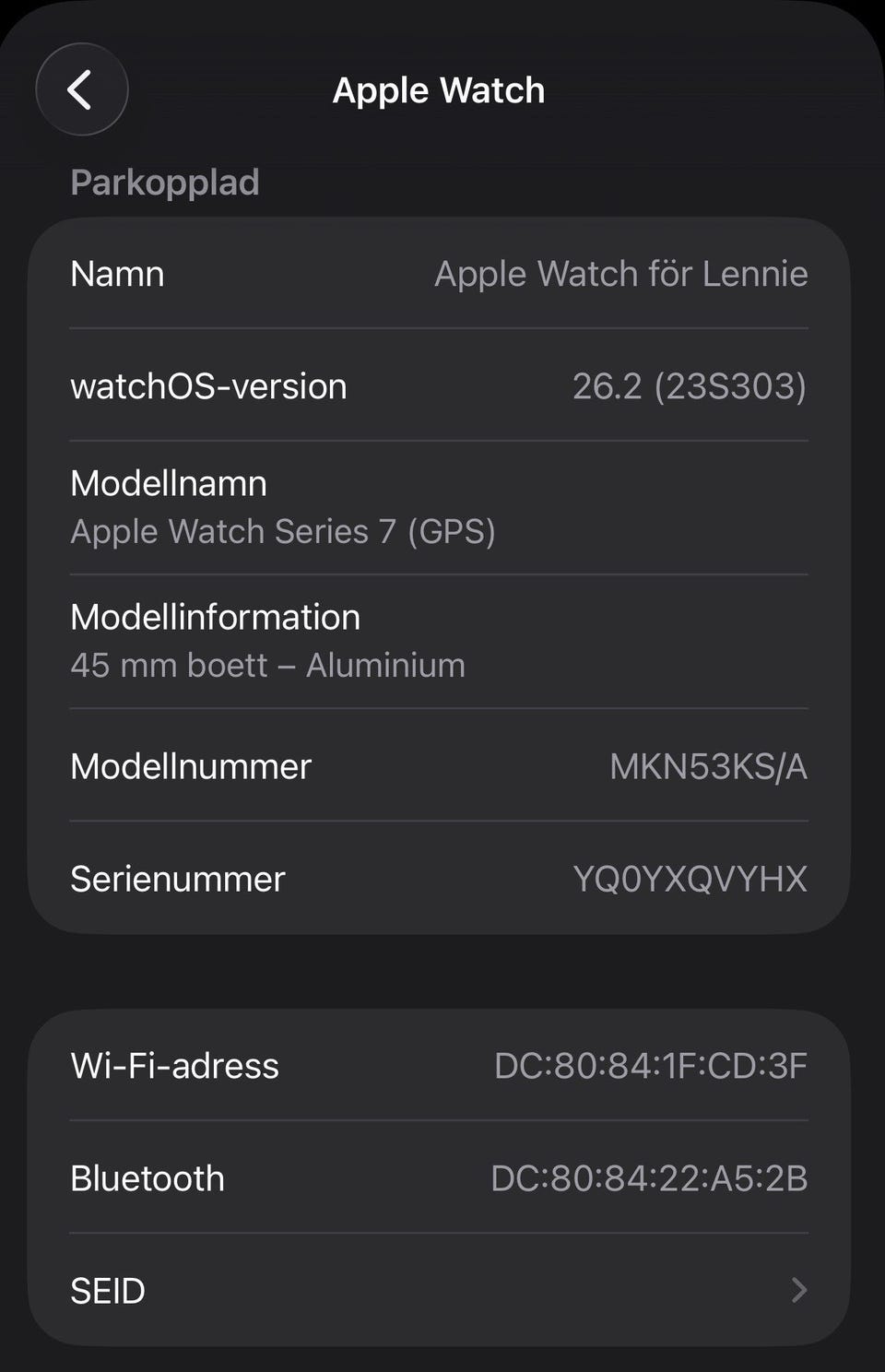Screen dimensions: 885x1372
Task: Open the SEID row
Action: 439,1290
